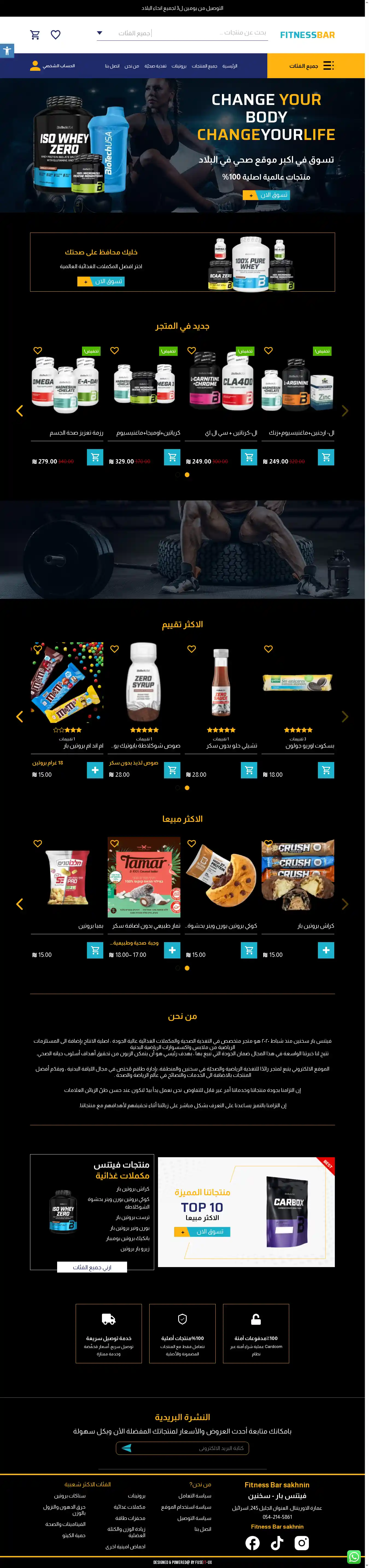This screenshot has width=369, height=1568.
Task: Open the جميع الفئات menu button
Action: [x=315, y=66]
